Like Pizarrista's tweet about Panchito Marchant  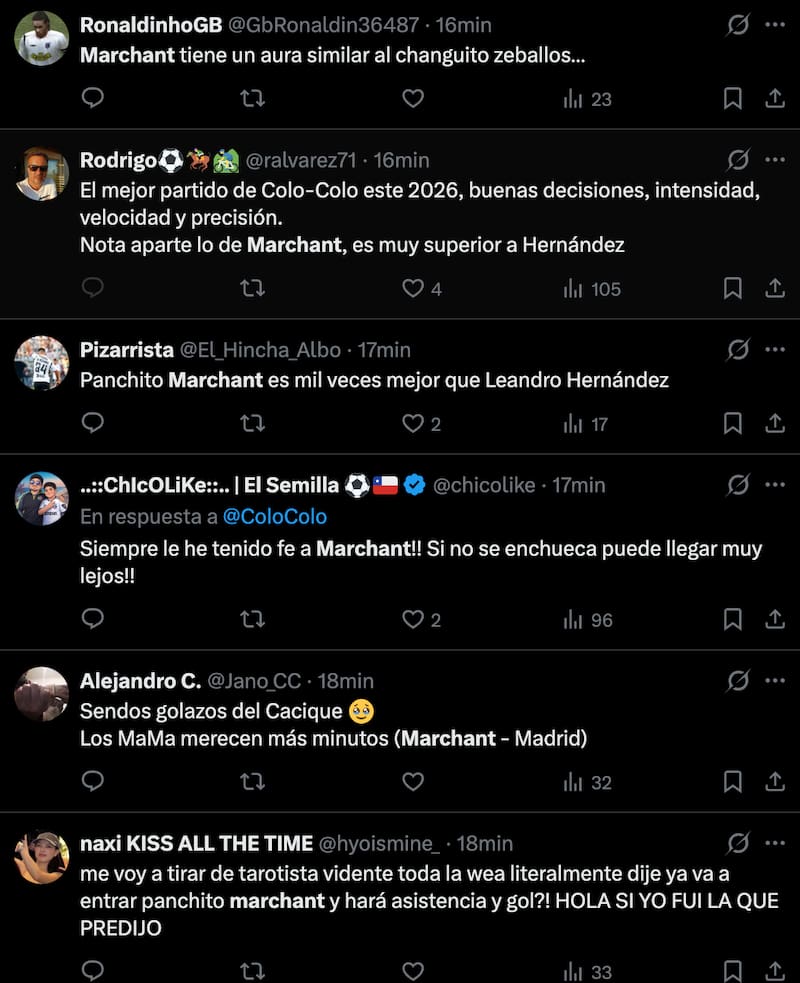click(x=412, y=424)
